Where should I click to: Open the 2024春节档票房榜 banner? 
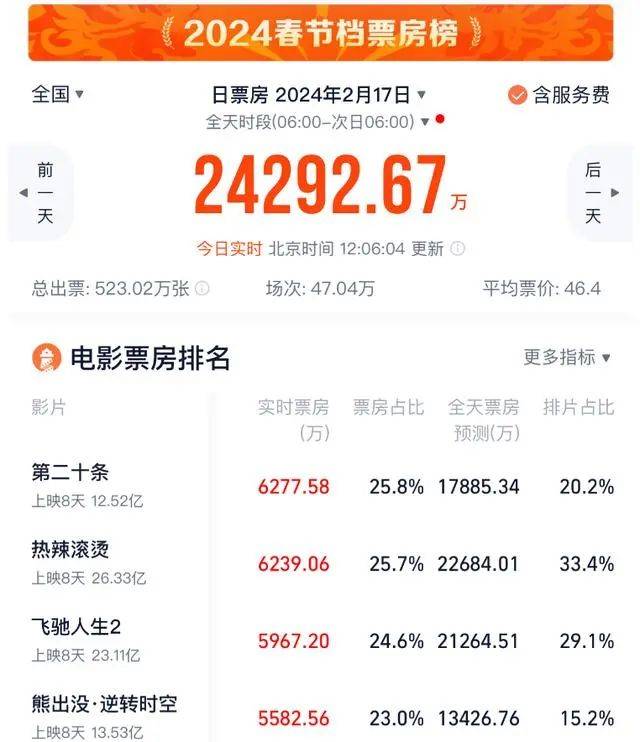[x=320, y=32]
